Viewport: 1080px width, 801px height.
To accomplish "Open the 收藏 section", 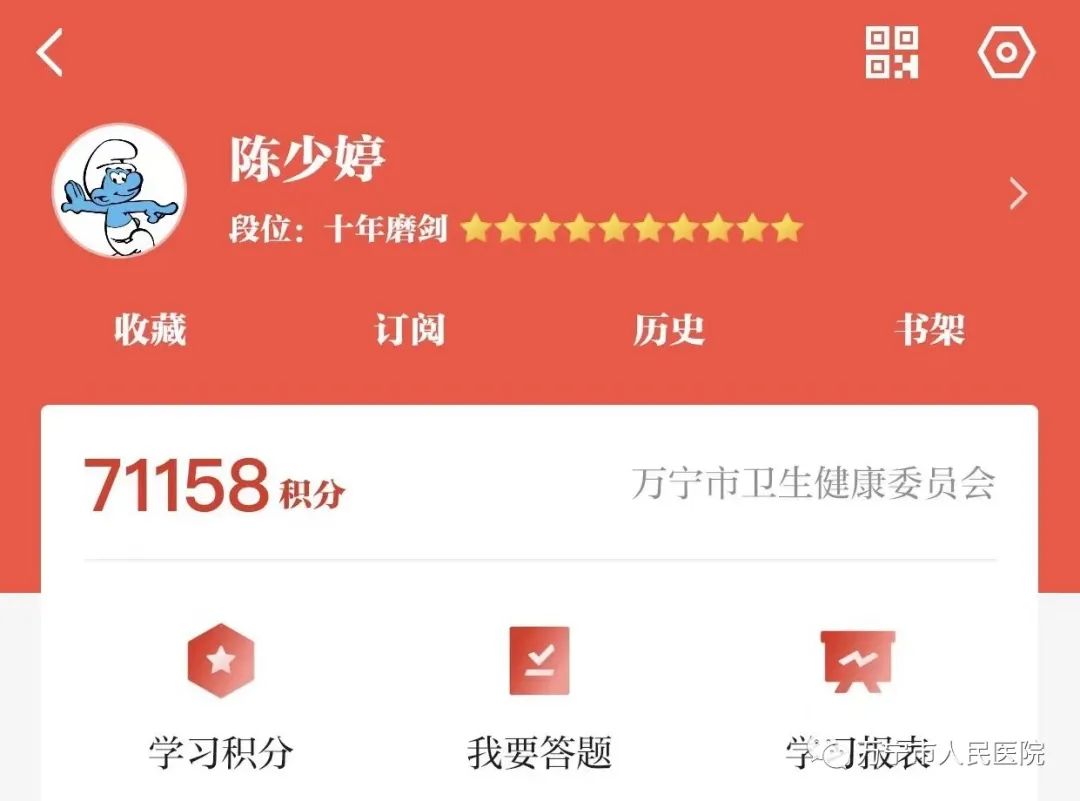I will pyautogui.click(x=150, y=330).
